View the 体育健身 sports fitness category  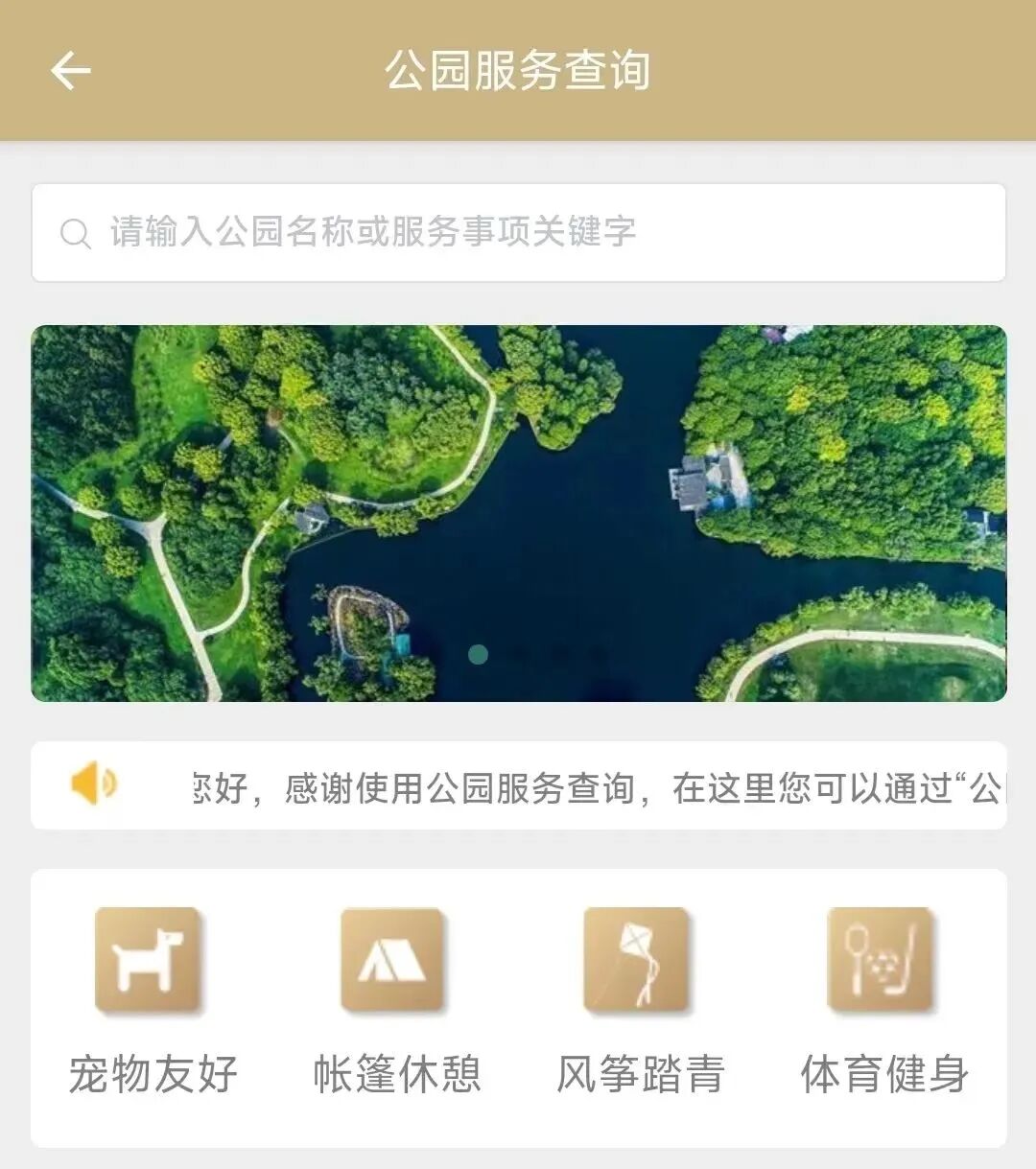[x=883, y=1002]
